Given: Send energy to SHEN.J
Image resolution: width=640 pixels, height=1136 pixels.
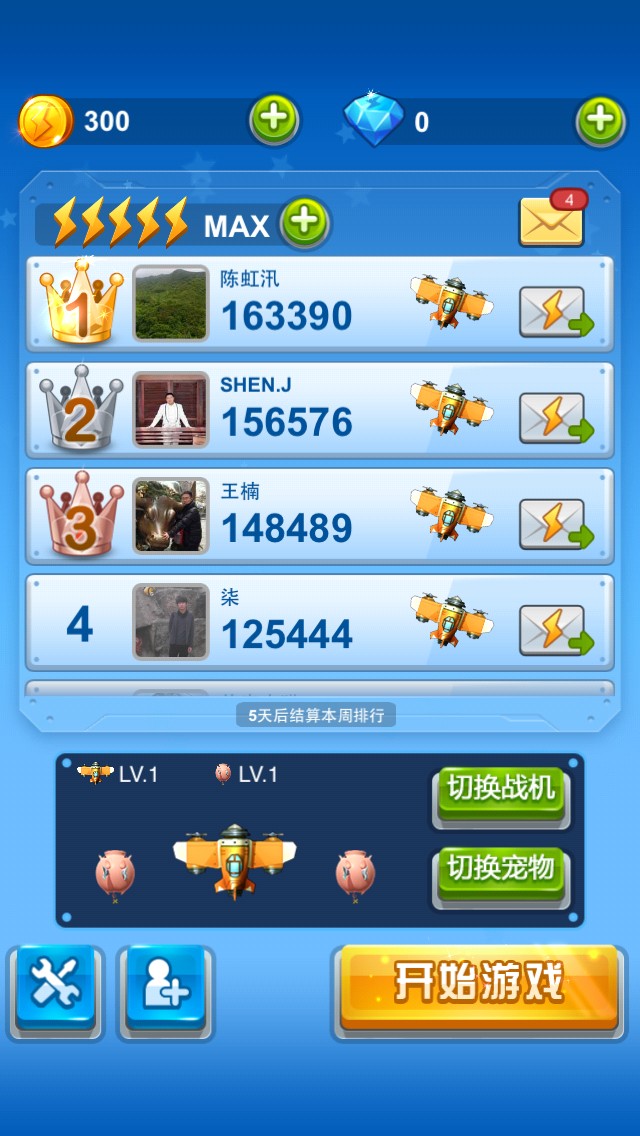Looking at the screenshot, I should 555,418.
